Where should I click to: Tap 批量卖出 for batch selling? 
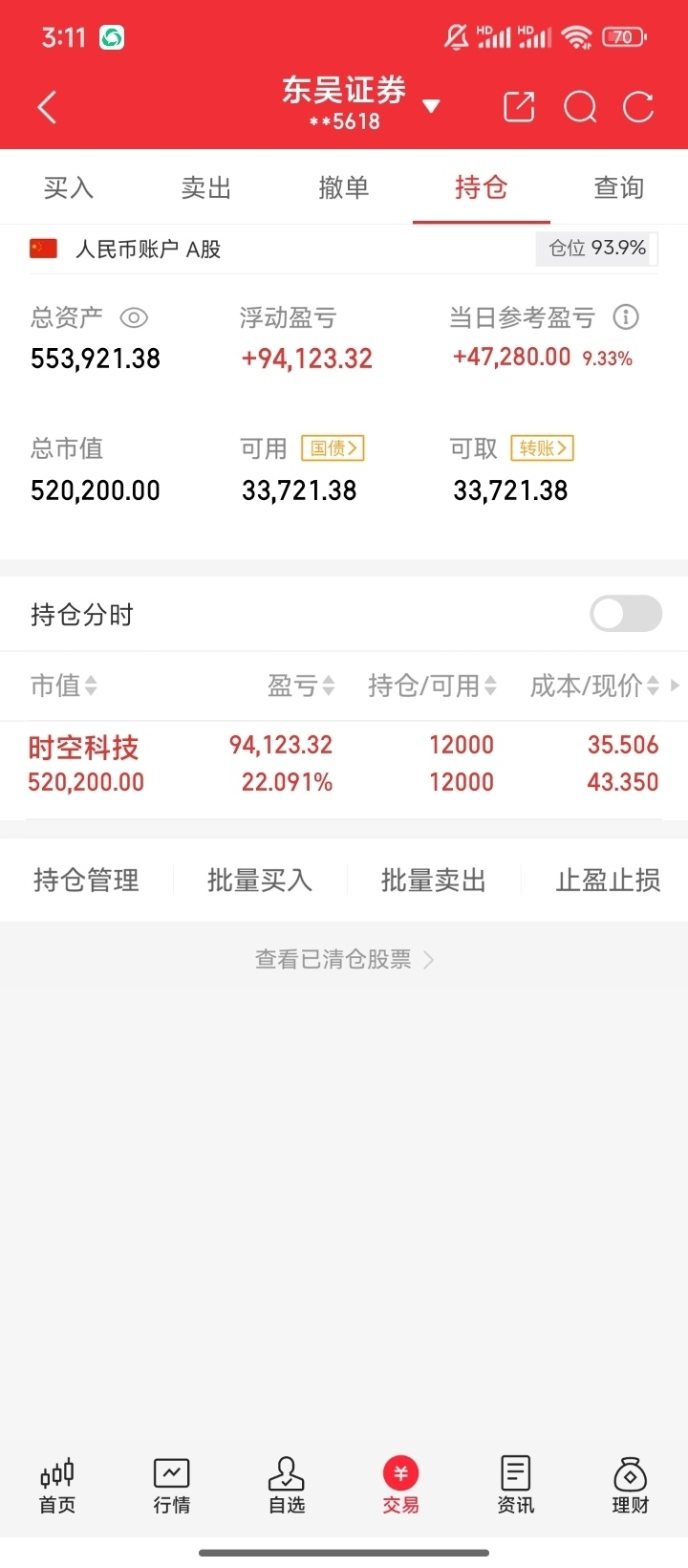tap(434, 880)
